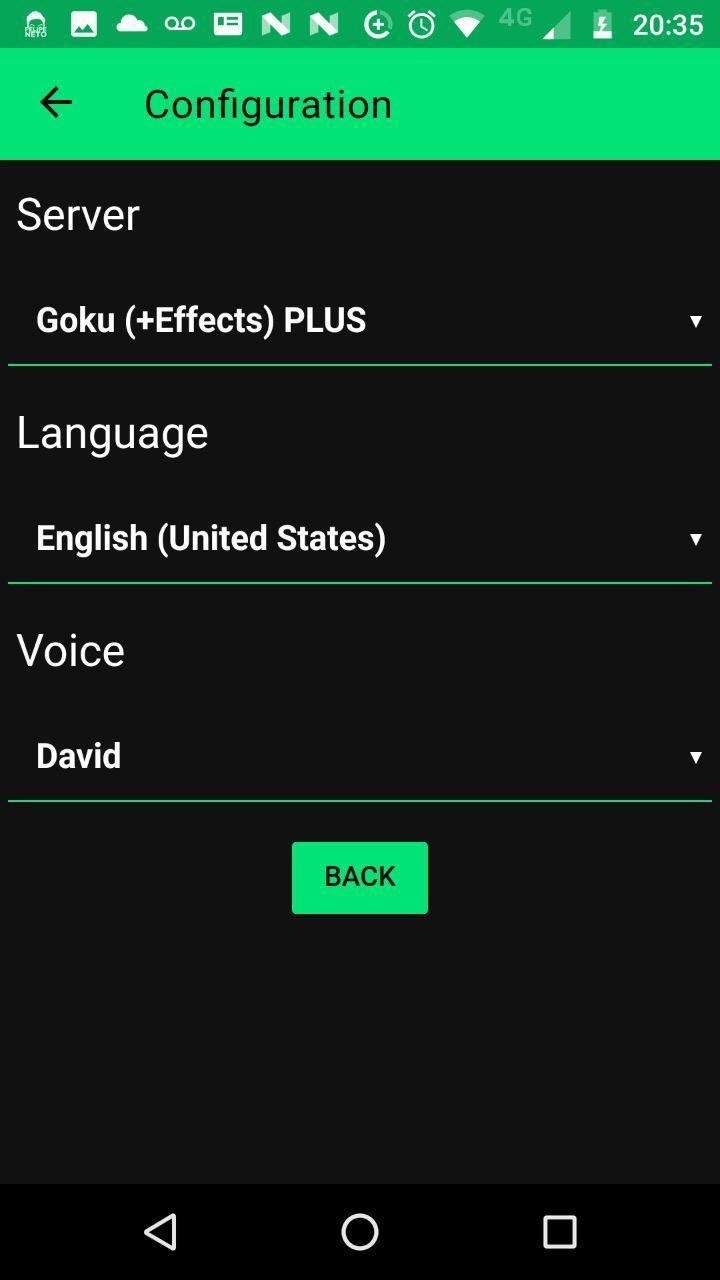720x1280 pixels.
Task: Open recent apps with the square button
Action: (x=559, y=1231)
